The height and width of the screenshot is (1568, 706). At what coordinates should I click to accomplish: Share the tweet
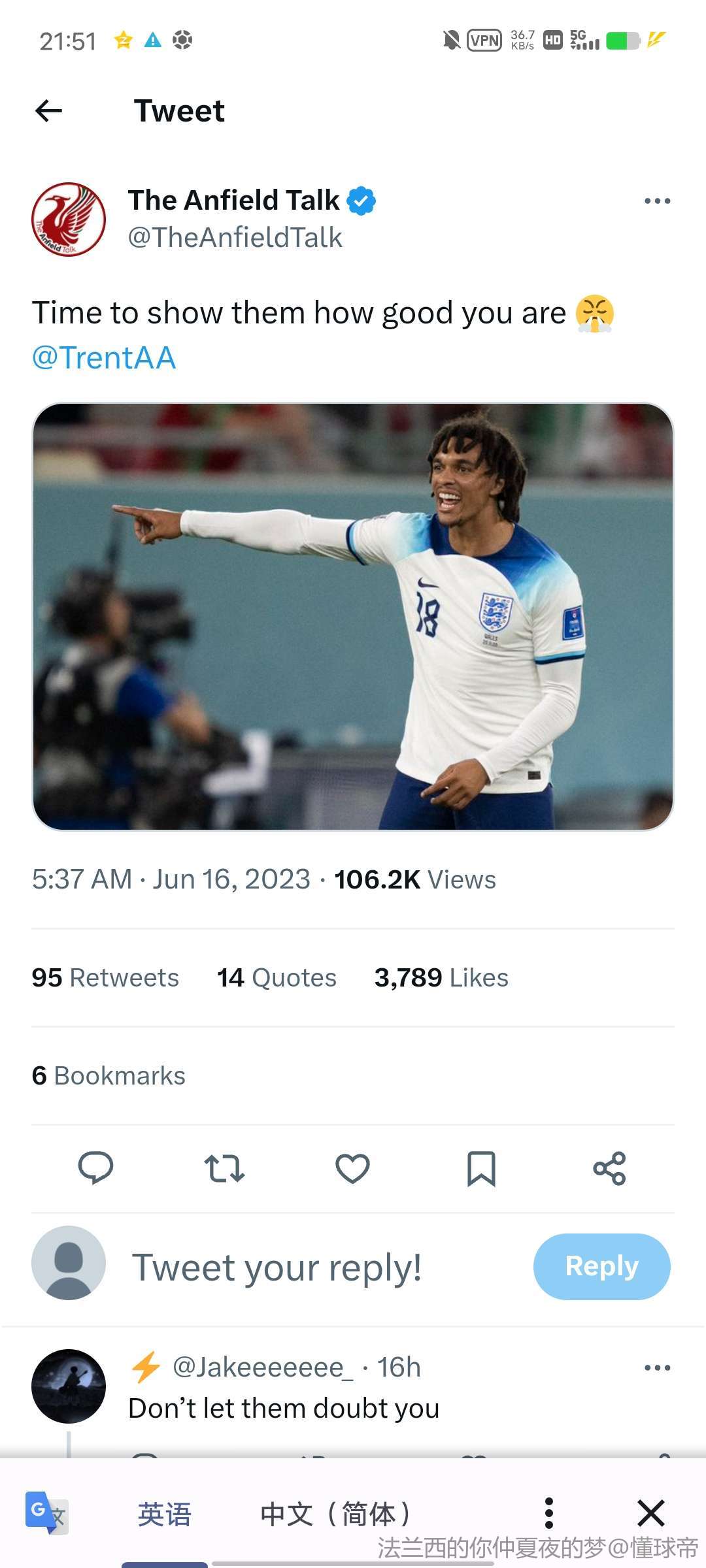609,1168
